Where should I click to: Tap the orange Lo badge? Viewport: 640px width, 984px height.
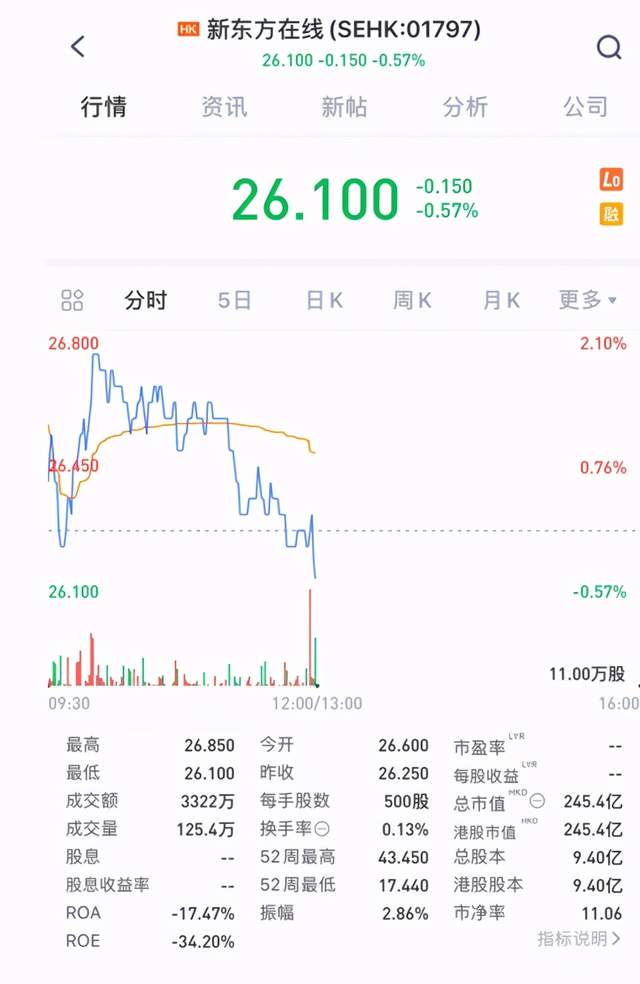pyautogui.click(x=611, y=180)
